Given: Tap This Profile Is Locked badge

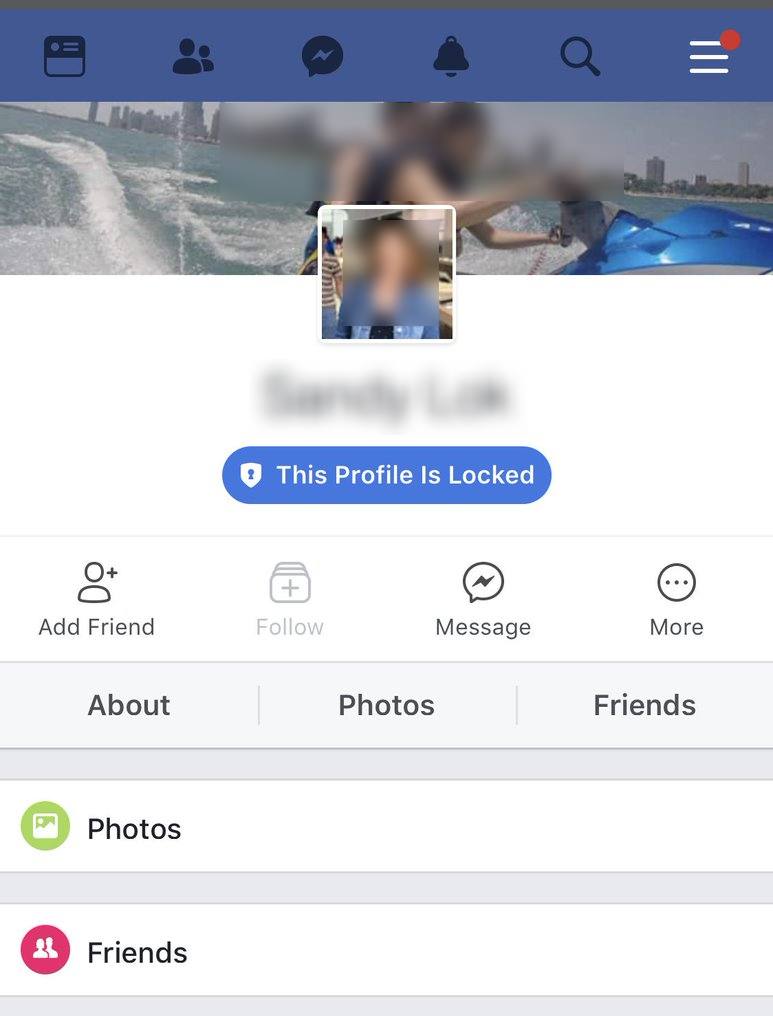Looking at the screenshot, I should click(x=386, y=475).
